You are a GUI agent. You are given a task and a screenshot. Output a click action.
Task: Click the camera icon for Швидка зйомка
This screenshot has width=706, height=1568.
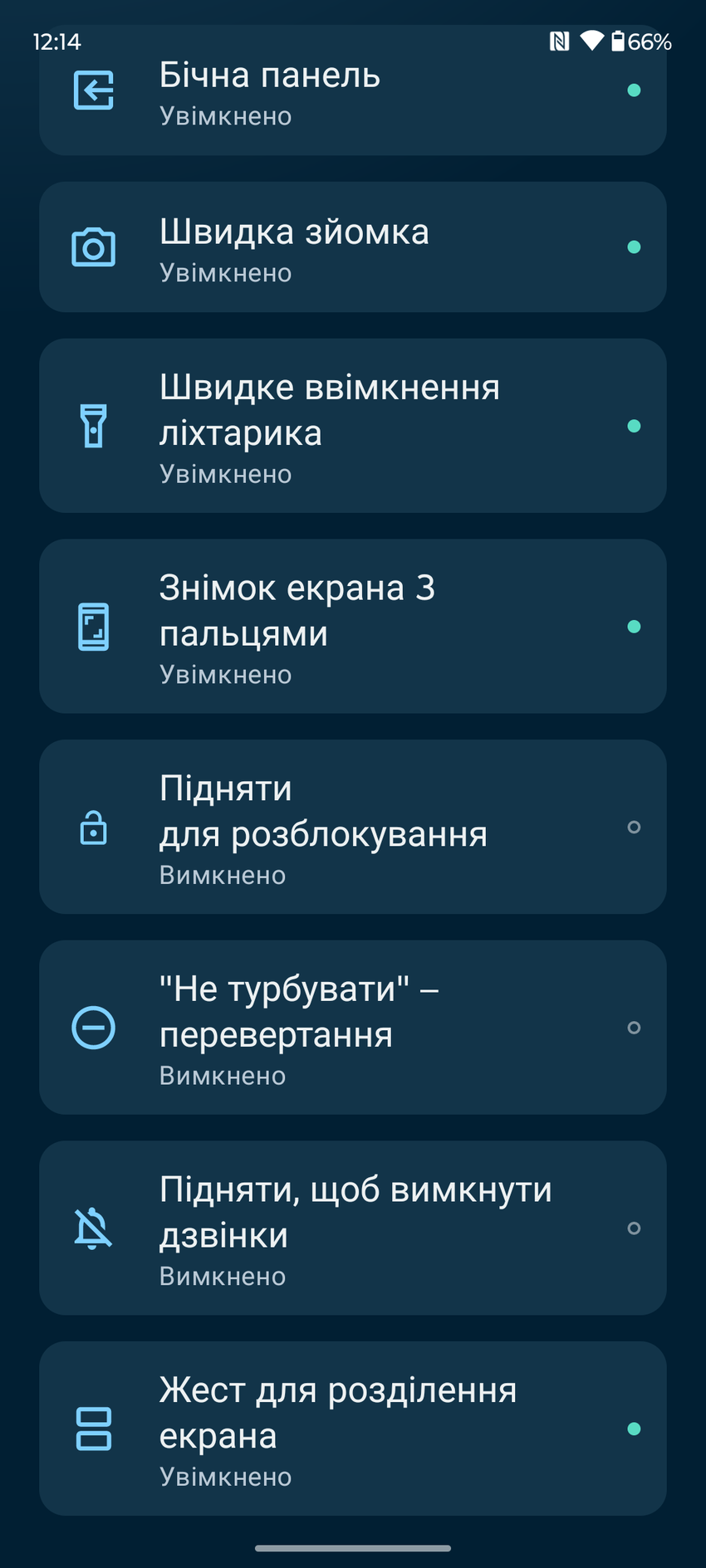[94, 247]
